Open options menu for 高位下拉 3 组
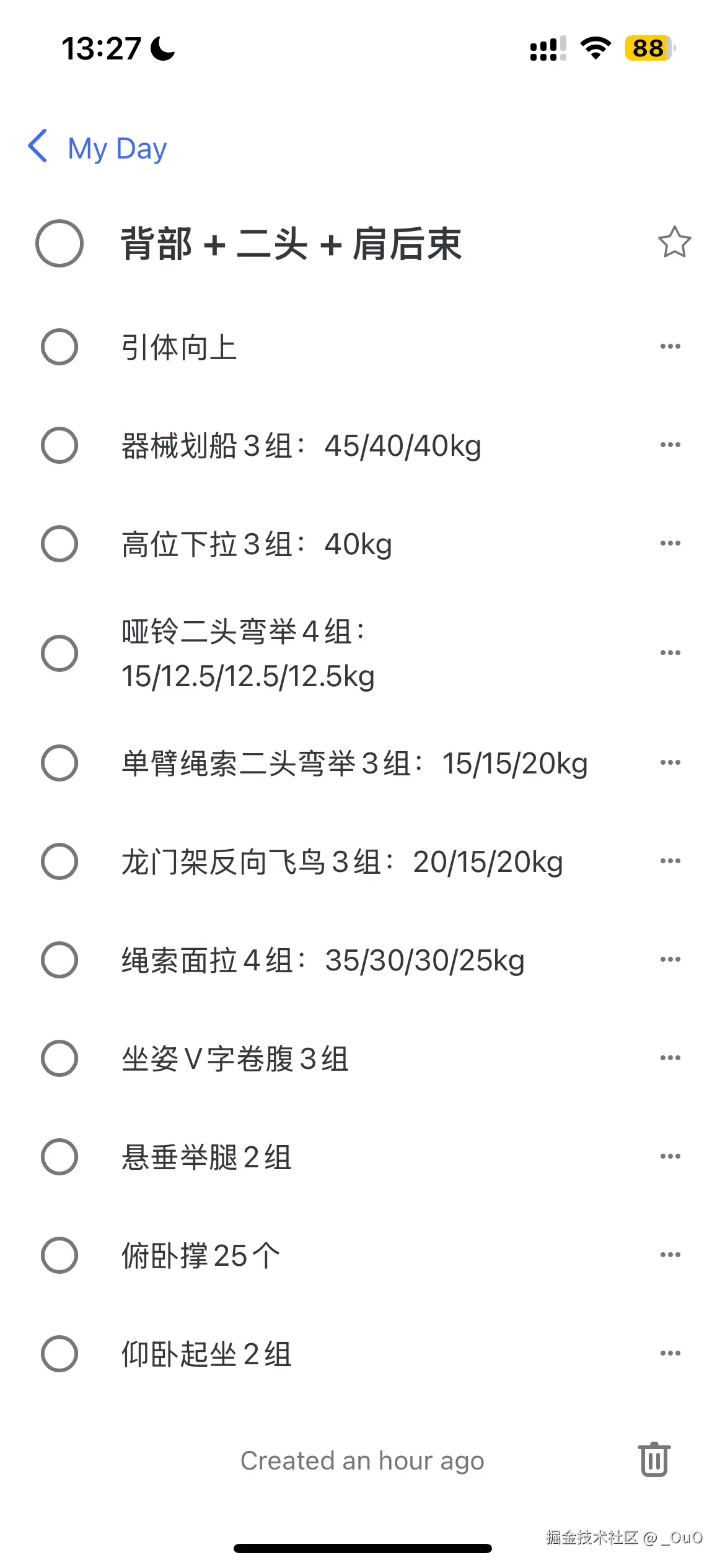725x1568 pixels. 670,543
